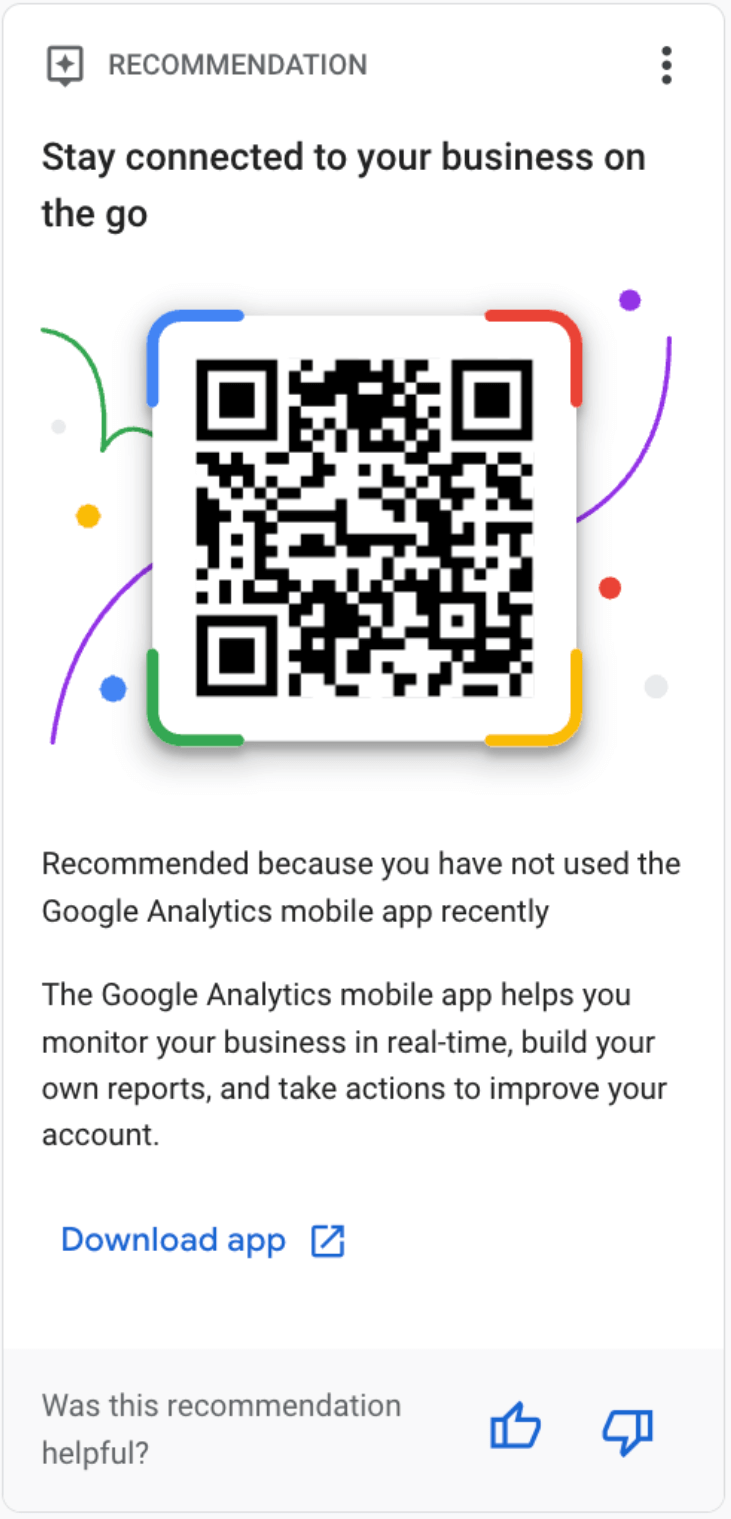Open the recommendation overflow menu
Viewport: 731px width, 1519px height.
[666, 66]
